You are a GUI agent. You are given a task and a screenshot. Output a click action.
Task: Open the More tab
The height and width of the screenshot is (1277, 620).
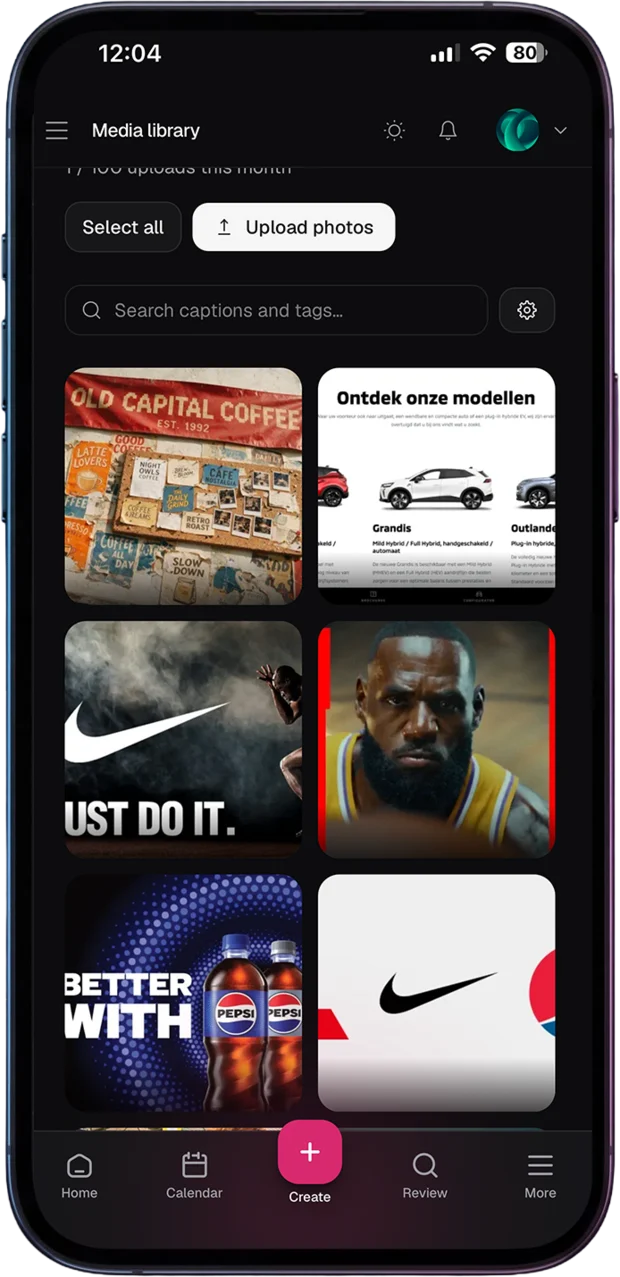click(540, 1176)
